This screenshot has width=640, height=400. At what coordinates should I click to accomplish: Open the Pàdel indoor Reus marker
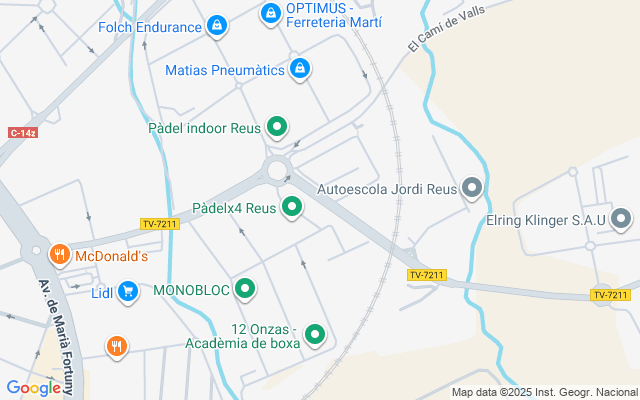[278, 127]
